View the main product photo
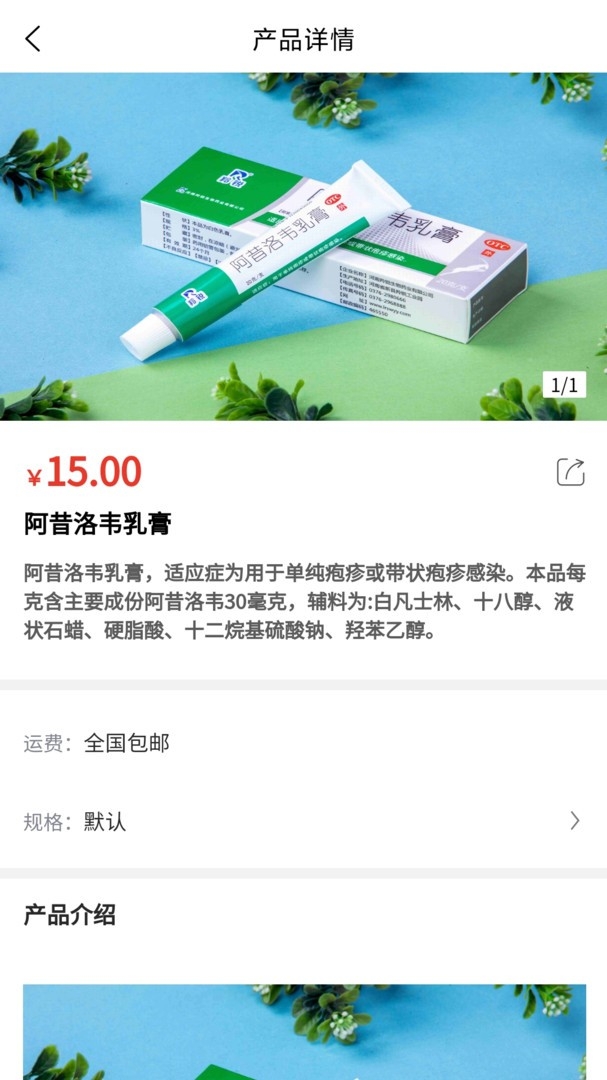The height and width of the screenshot is (1080, 607). [x=303, y=247]
